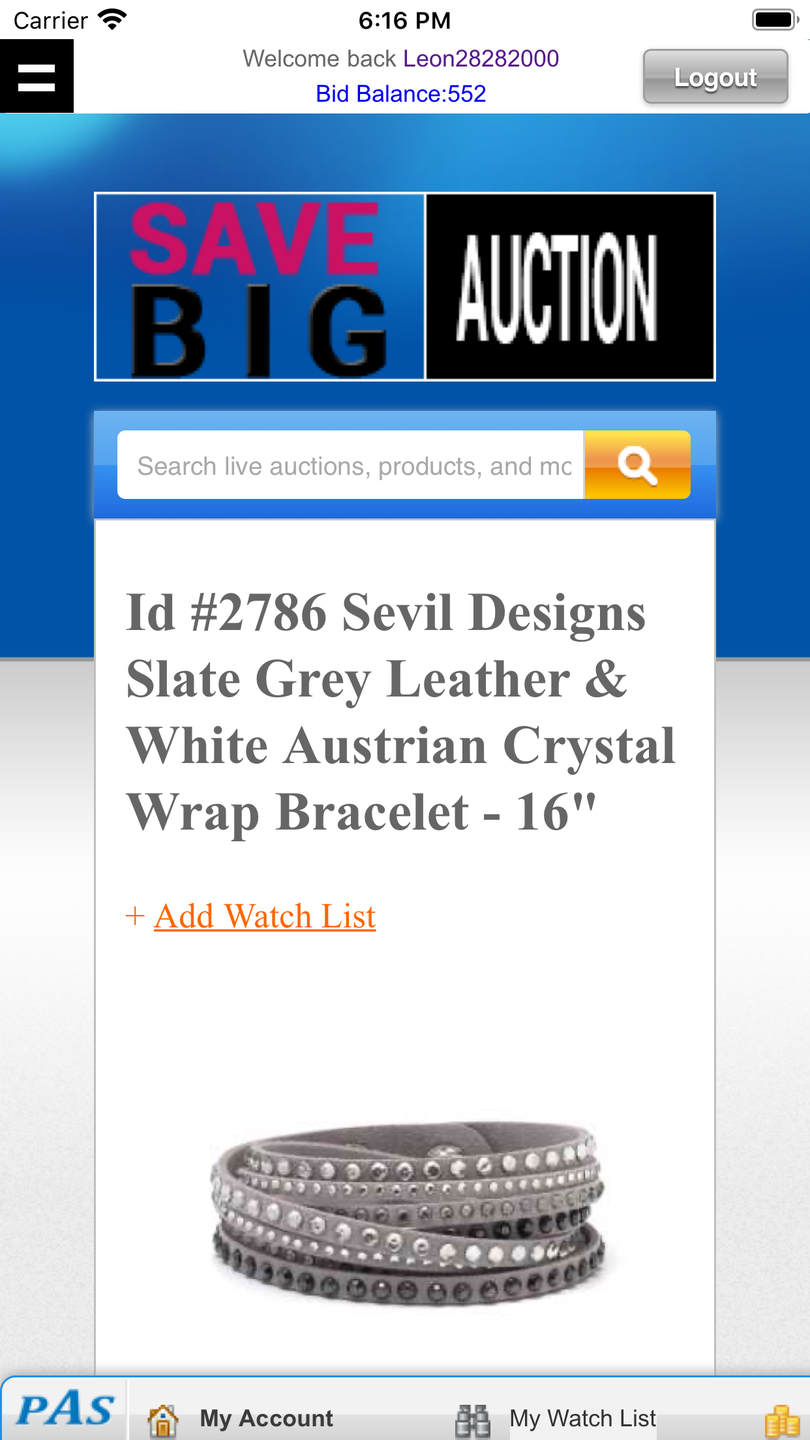Image resolution: width=810 pixels, height=1440 pixels.
Task: Tap the gold coins icon
Action: click(x=783, y=1421)
